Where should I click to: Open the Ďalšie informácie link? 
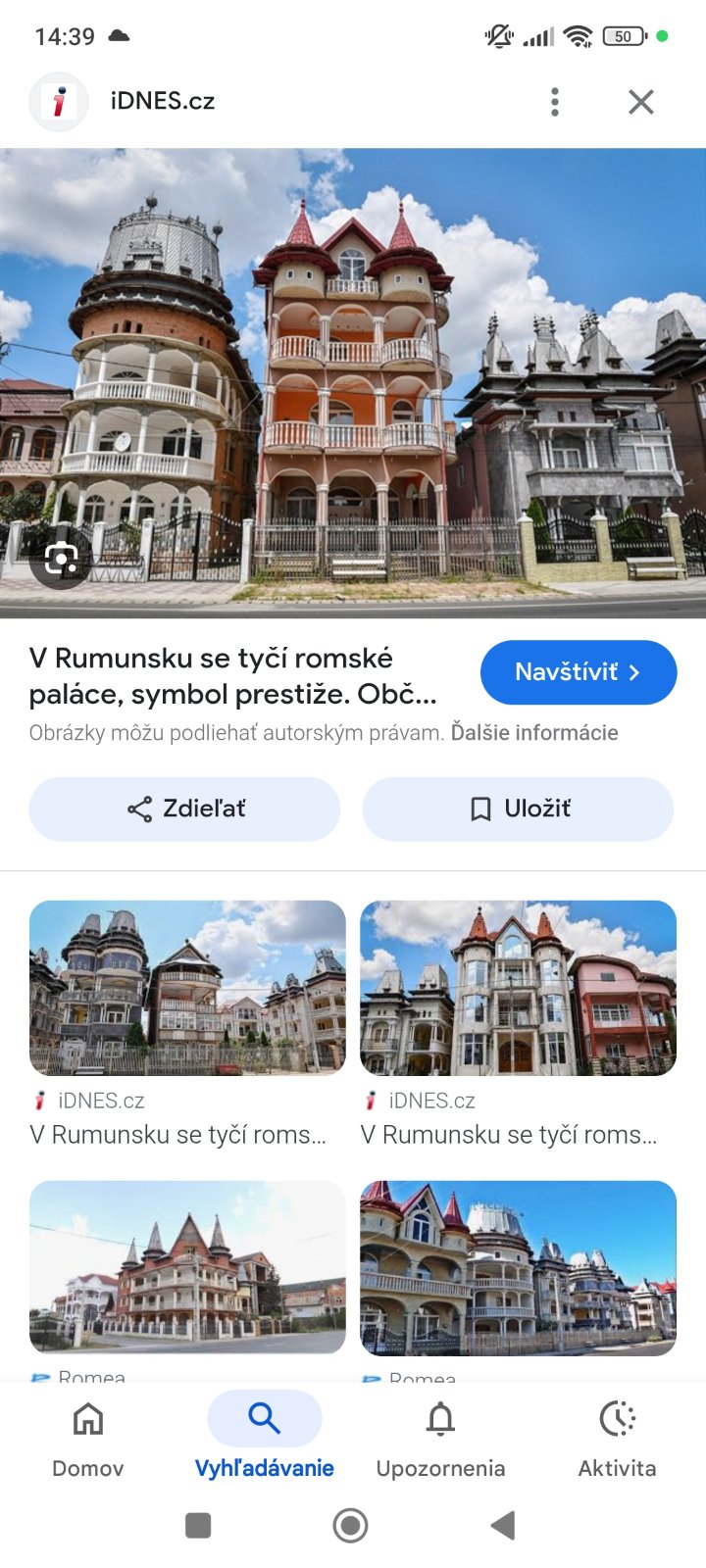[x=534, y=733]
